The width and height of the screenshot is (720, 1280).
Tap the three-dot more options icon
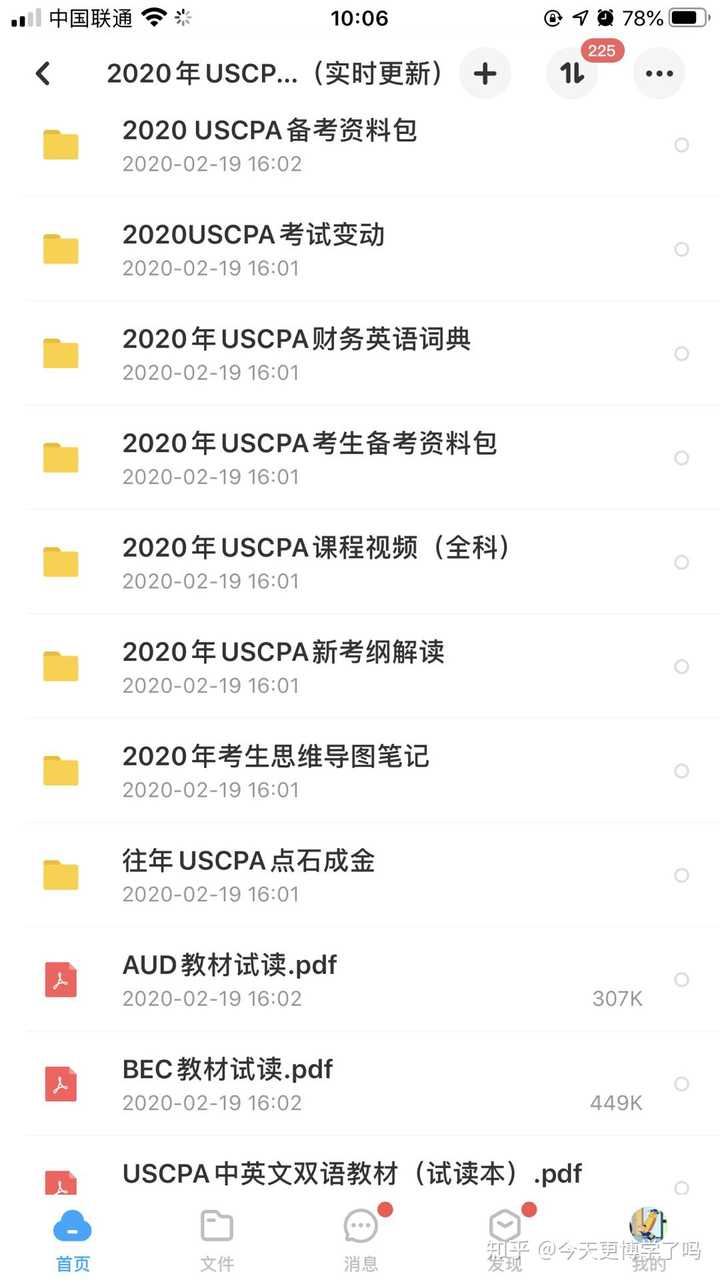point(658,73)
